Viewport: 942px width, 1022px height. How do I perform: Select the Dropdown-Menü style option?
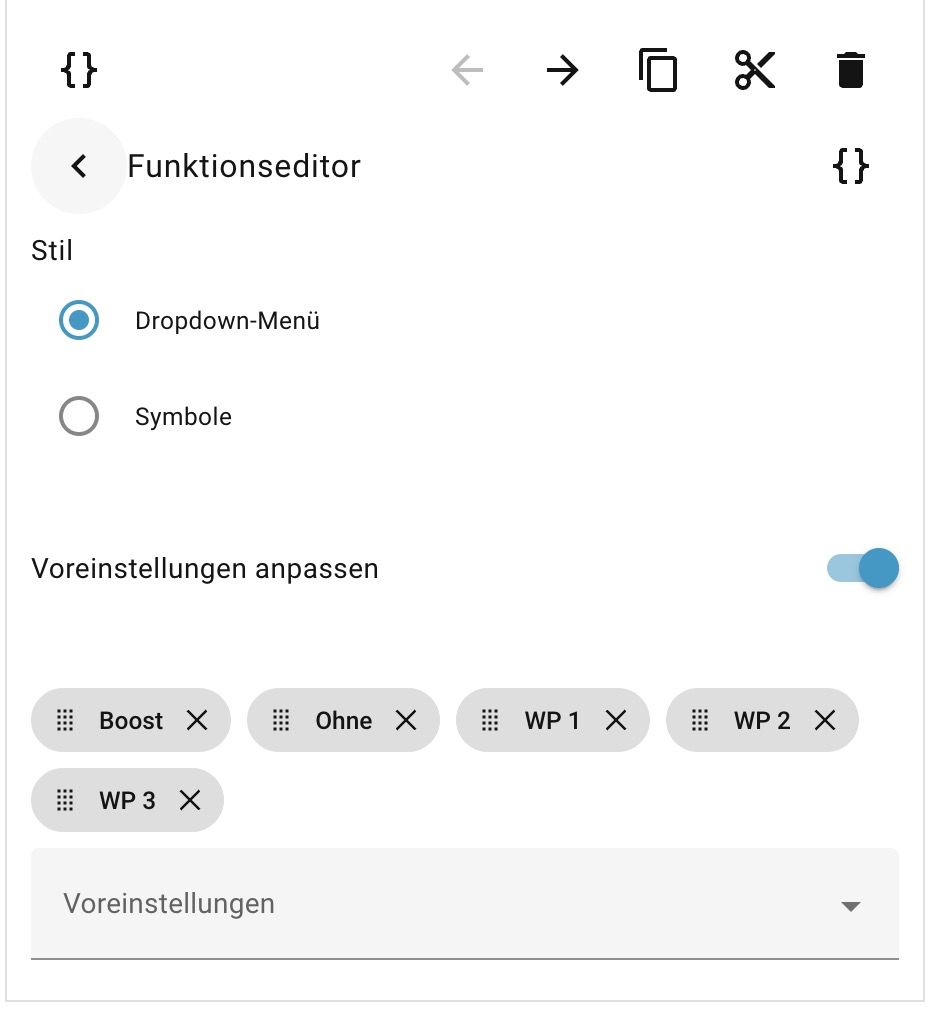[x=79, y=321]
